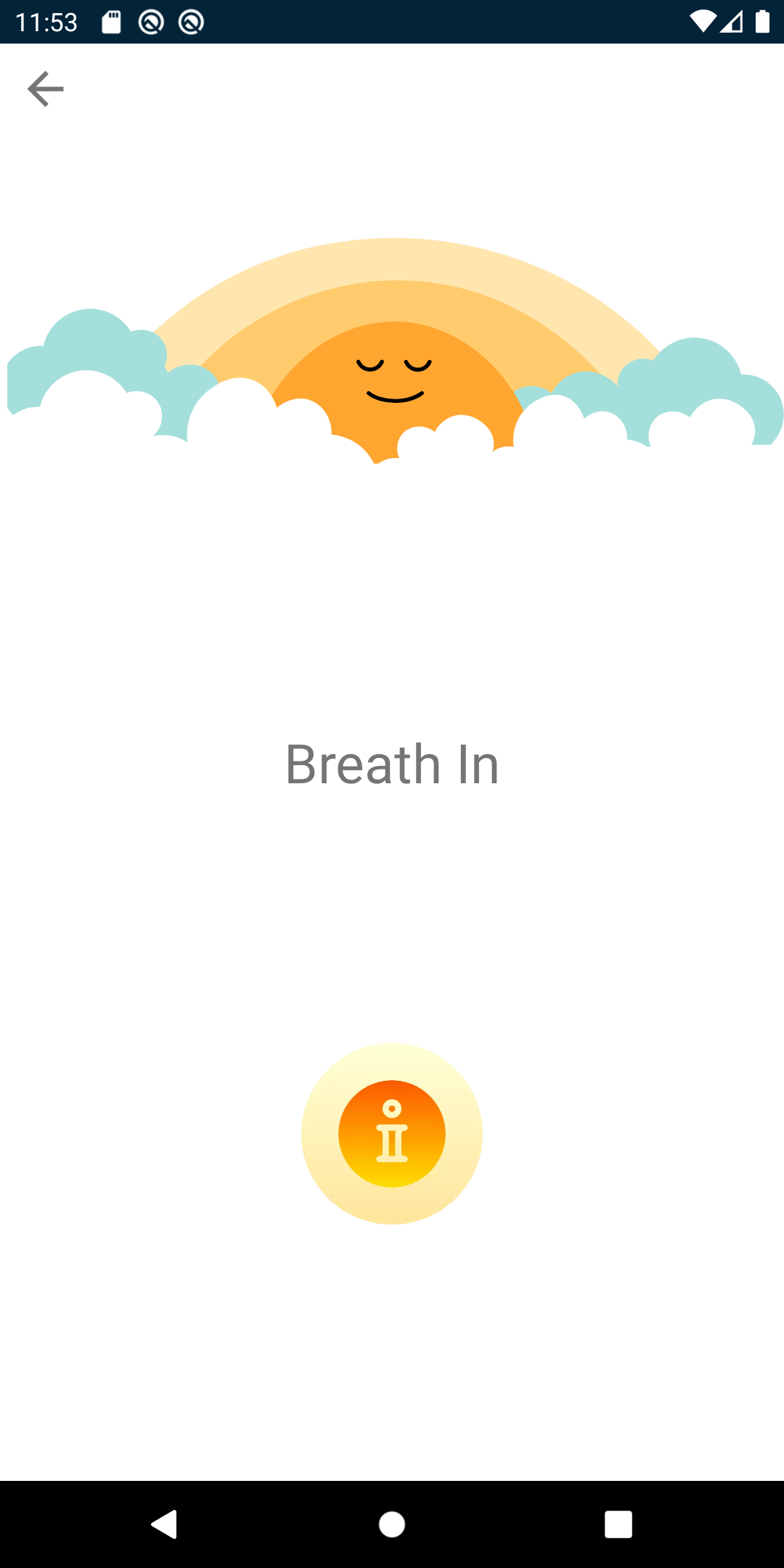
Task: Tap the SD card icon in the status bar
Action: click(x=112, y=21)
